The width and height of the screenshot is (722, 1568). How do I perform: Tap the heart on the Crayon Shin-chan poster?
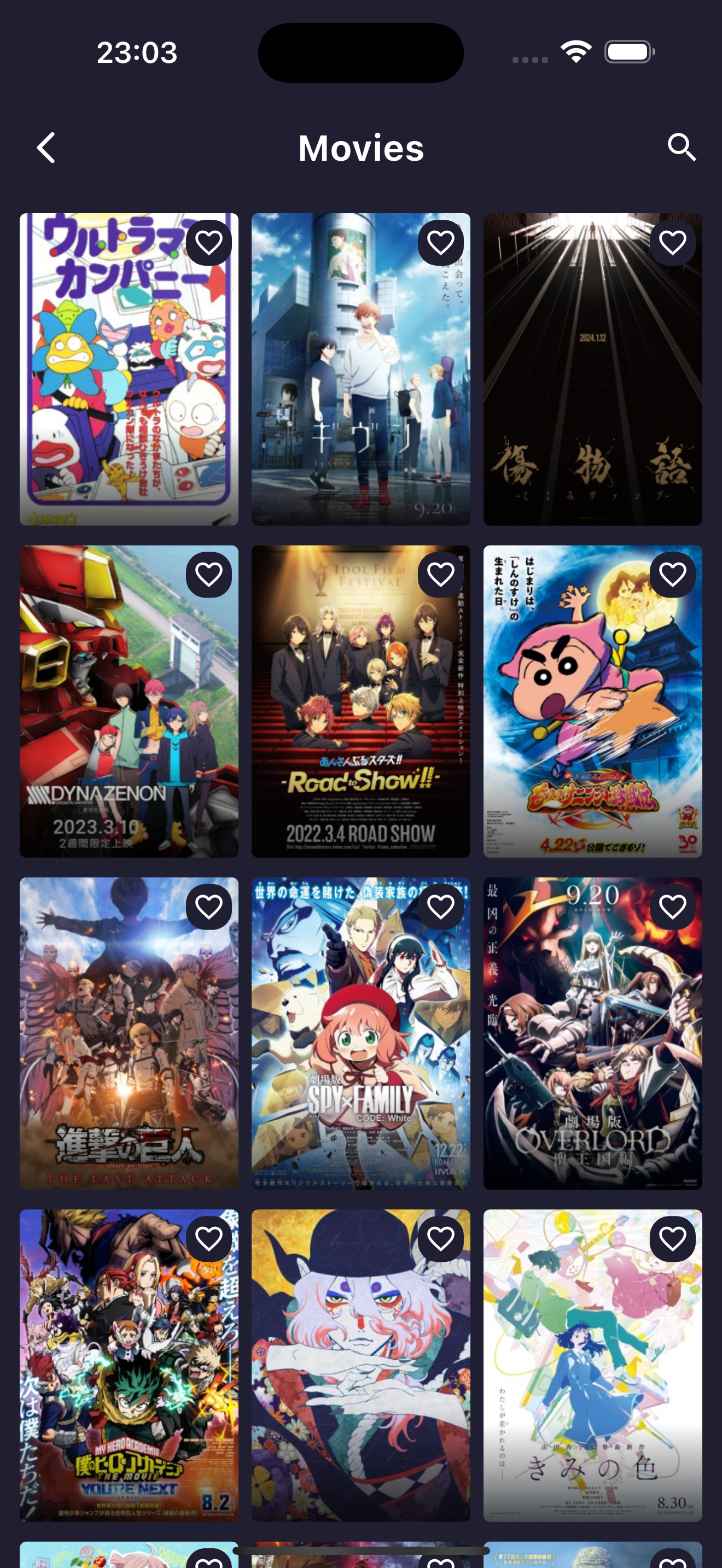(x=673, y=574)
